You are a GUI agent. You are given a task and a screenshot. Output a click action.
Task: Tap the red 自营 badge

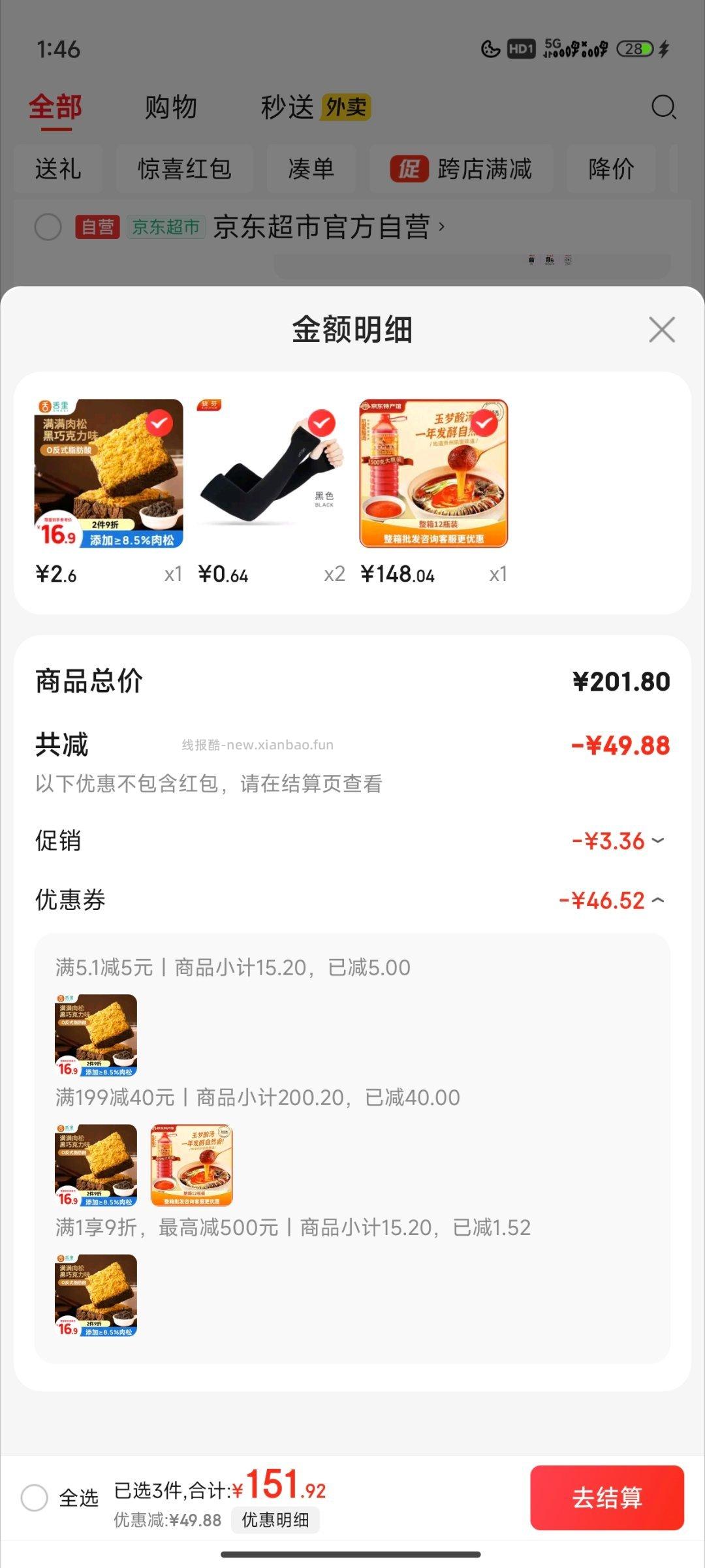[x=97, y=225]
